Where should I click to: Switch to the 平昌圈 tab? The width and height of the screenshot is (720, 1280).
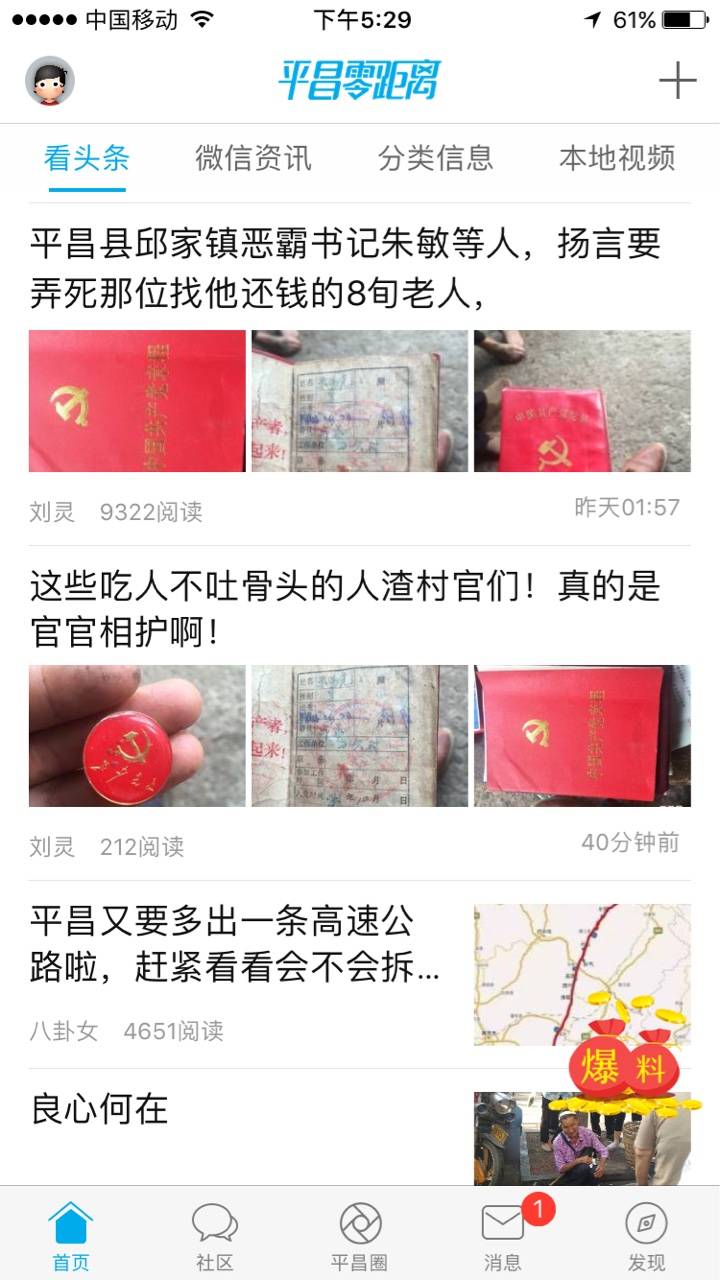pos(359,1236)
